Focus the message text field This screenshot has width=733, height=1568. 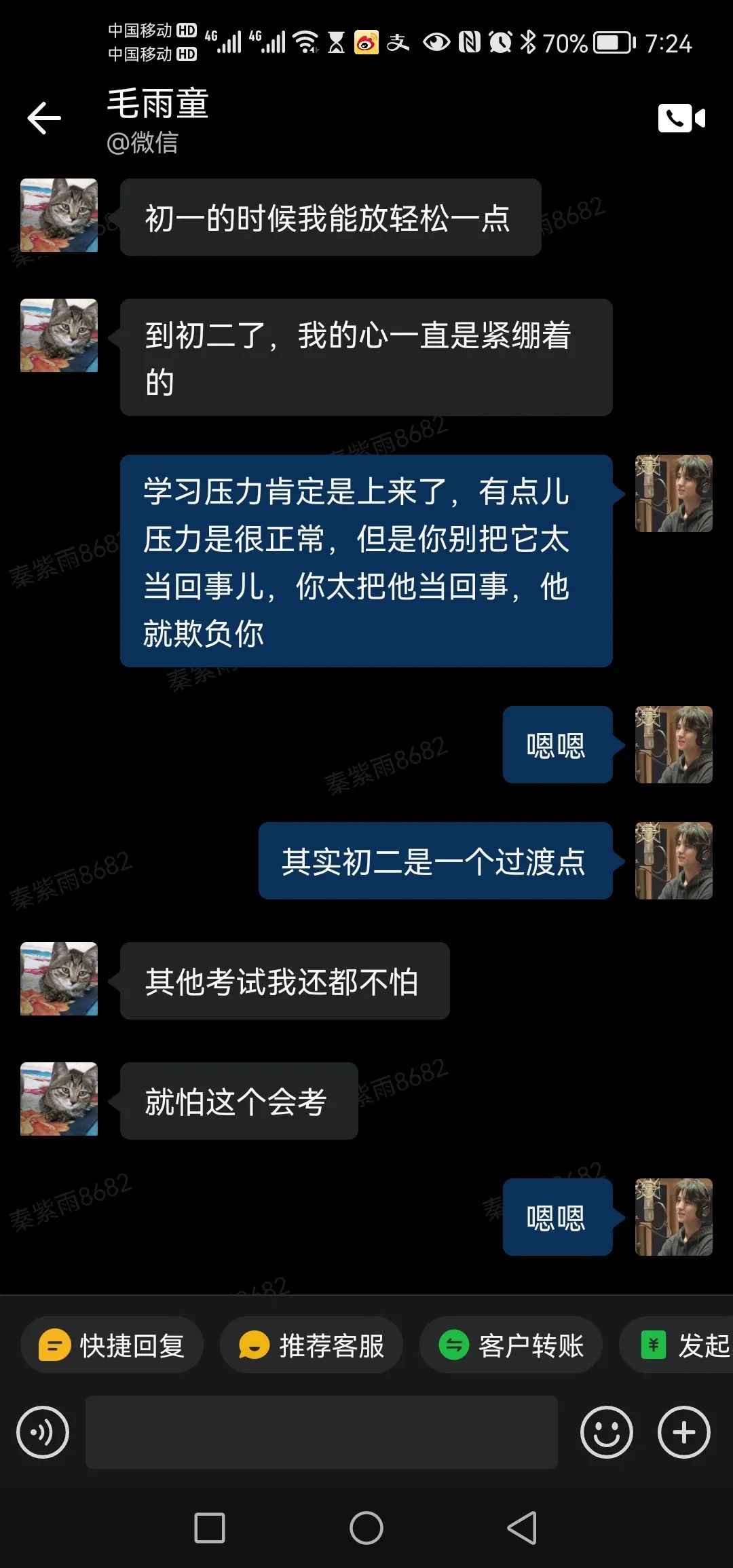321,1432
